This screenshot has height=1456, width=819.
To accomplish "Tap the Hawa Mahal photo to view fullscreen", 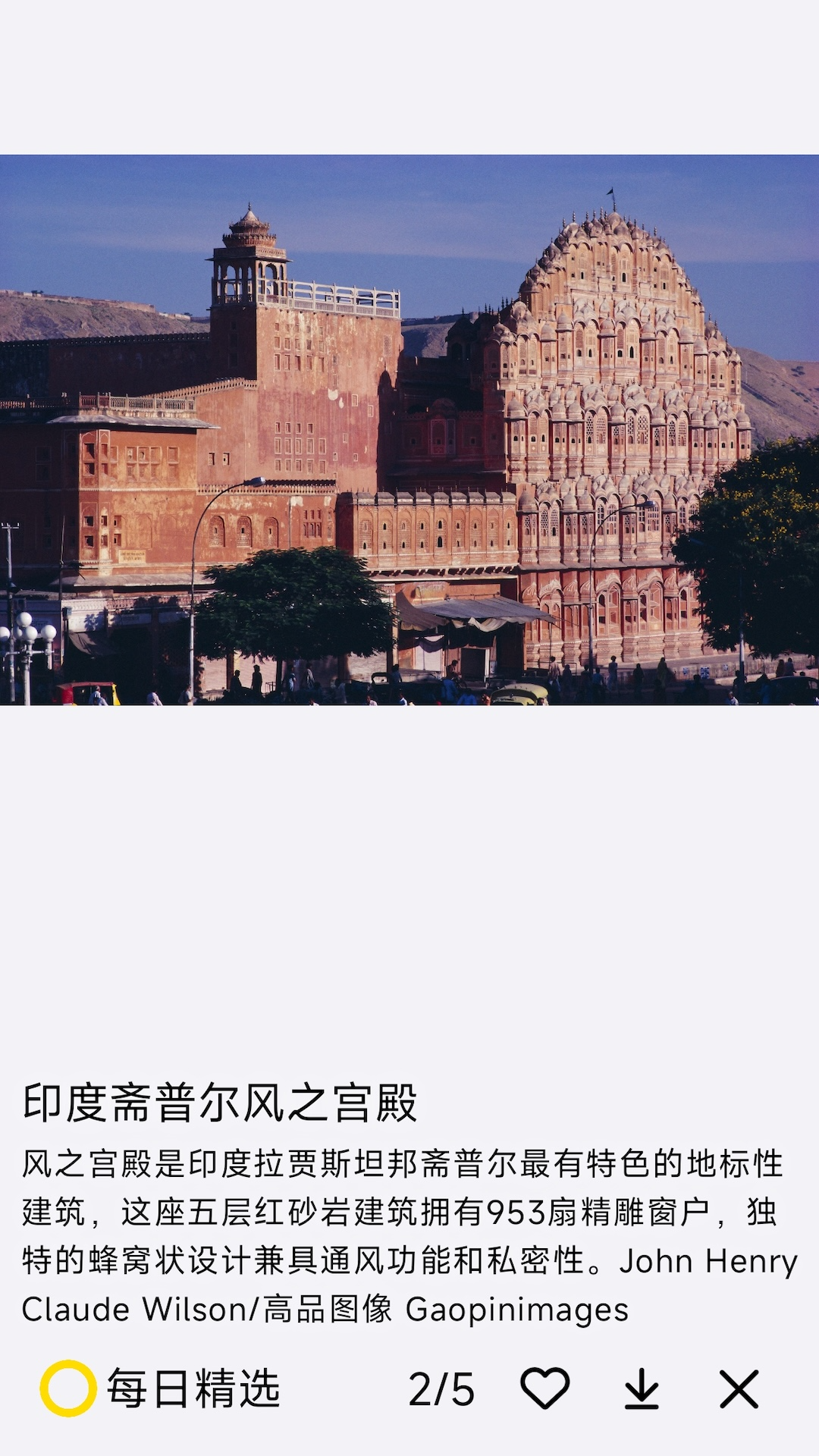I will tap(409, 430).
